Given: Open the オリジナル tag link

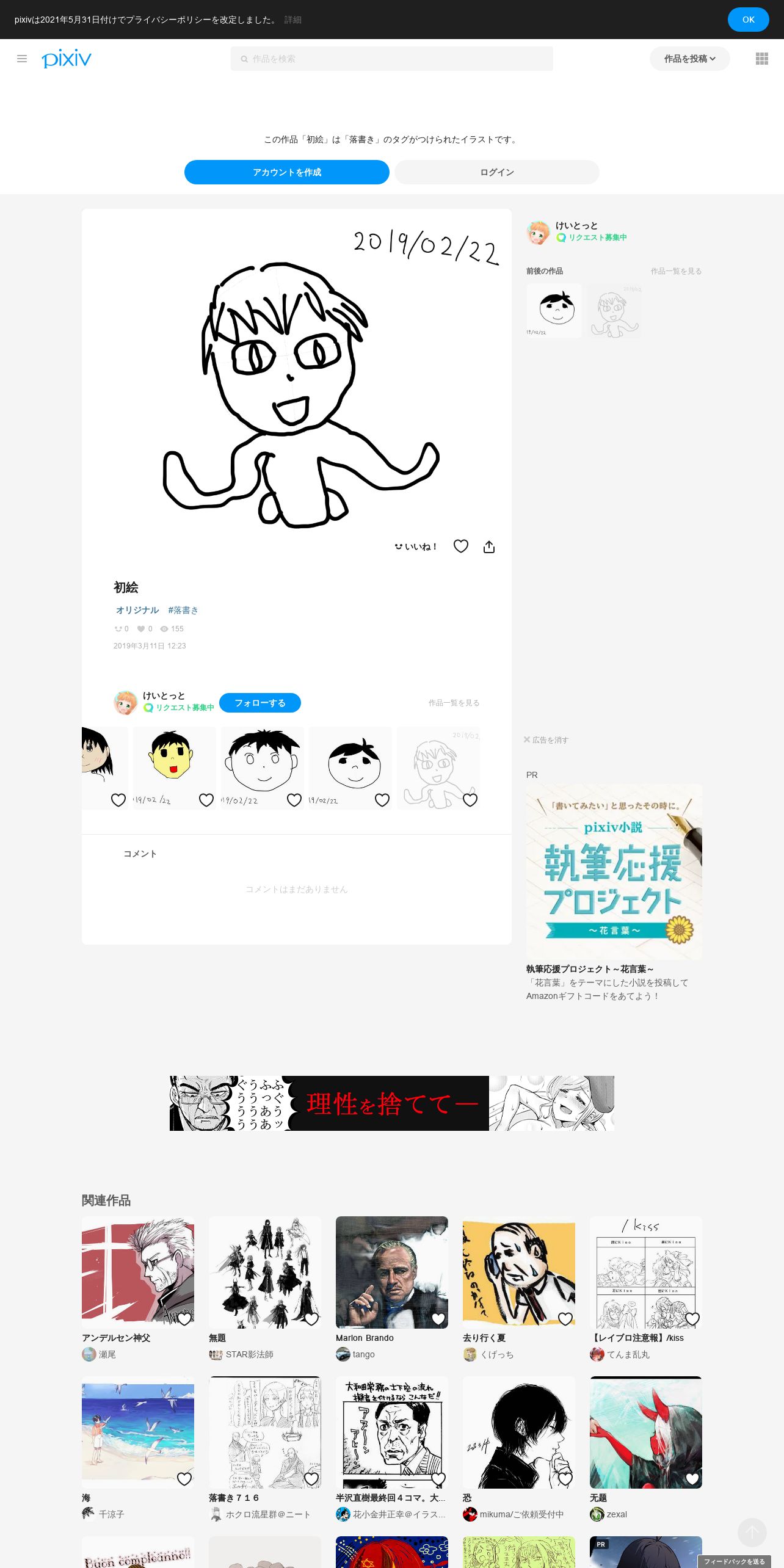Looking at the screenshot, I should point(137,610).
